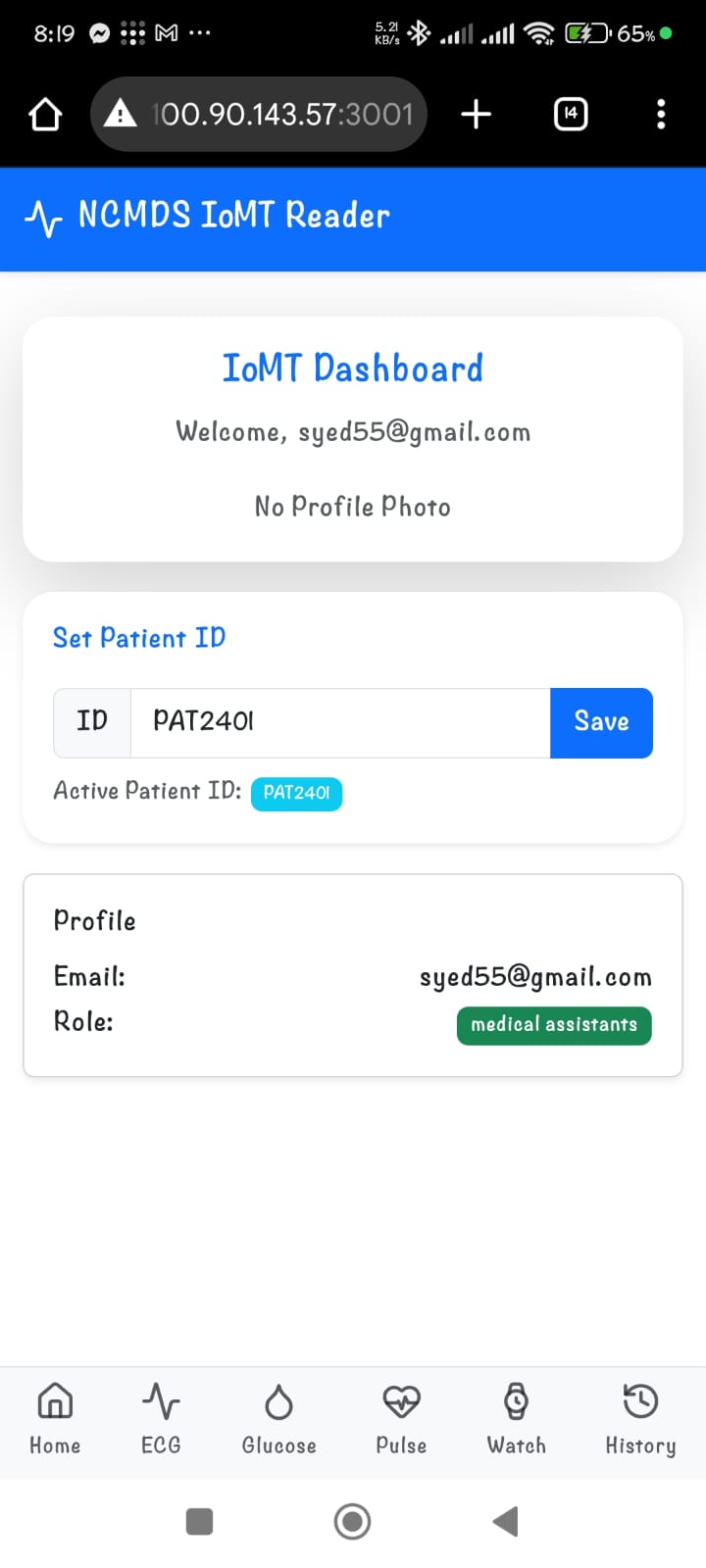Open the browser overflow menu
Screen dimensions: 706x1568
click(660, 114)
